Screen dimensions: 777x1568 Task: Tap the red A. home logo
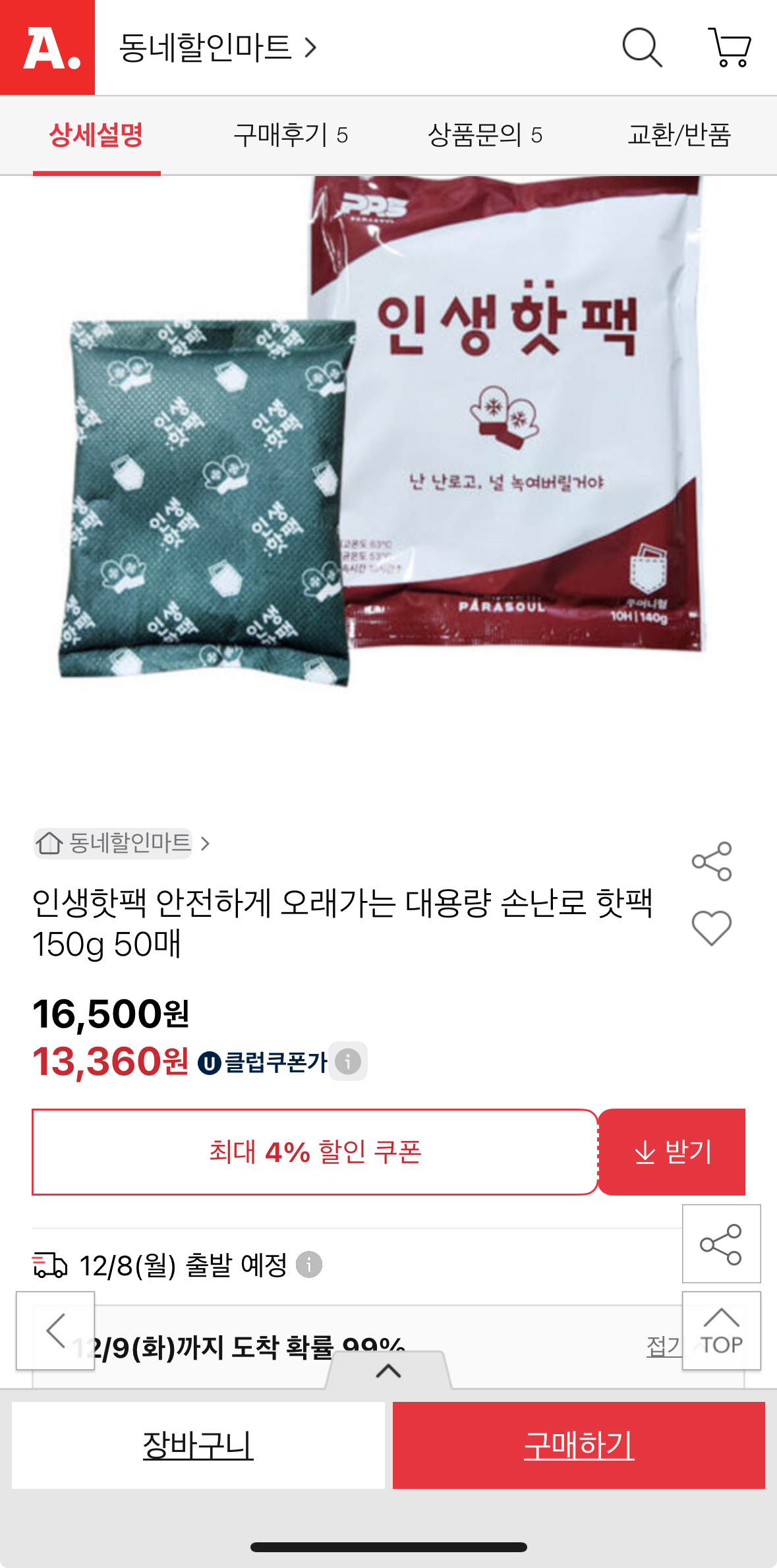click(x=47, y=47)
